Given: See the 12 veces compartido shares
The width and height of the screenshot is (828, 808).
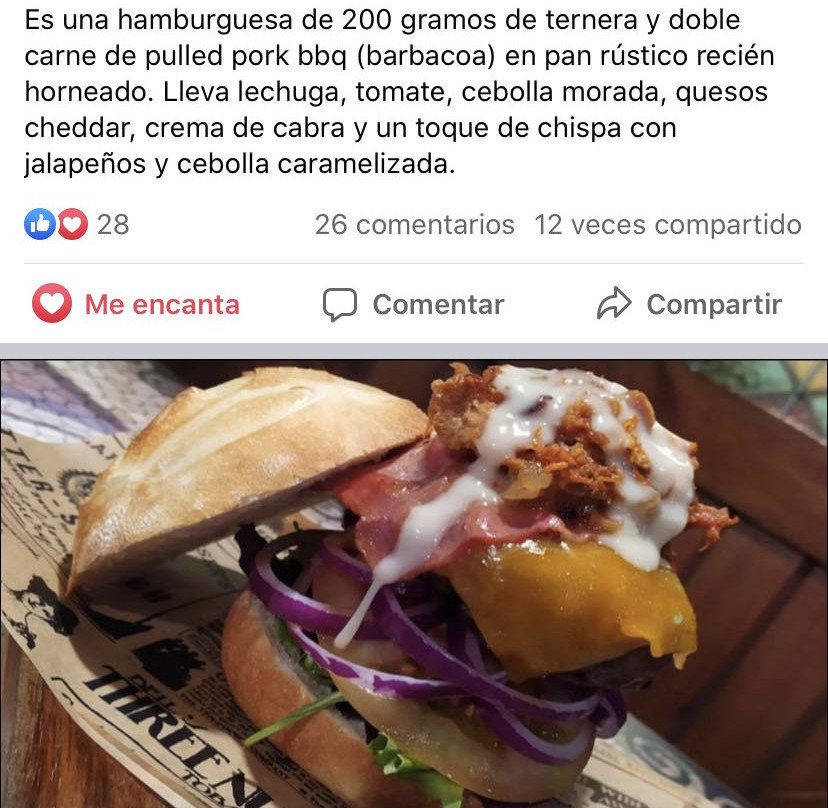Looking at the screenshot, I should pos(667,224).
